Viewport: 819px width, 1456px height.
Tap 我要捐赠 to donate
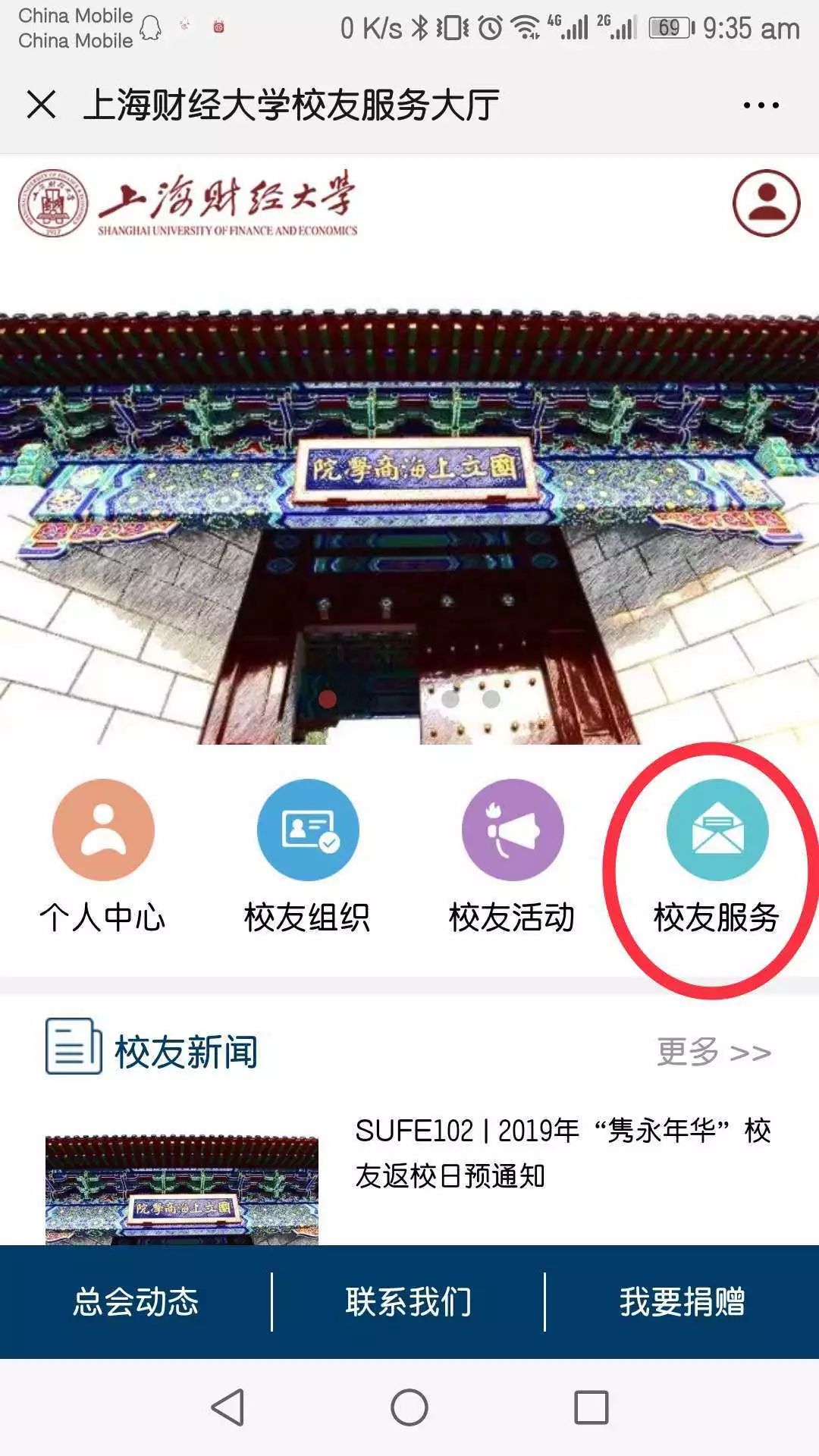click(682, 1301)
